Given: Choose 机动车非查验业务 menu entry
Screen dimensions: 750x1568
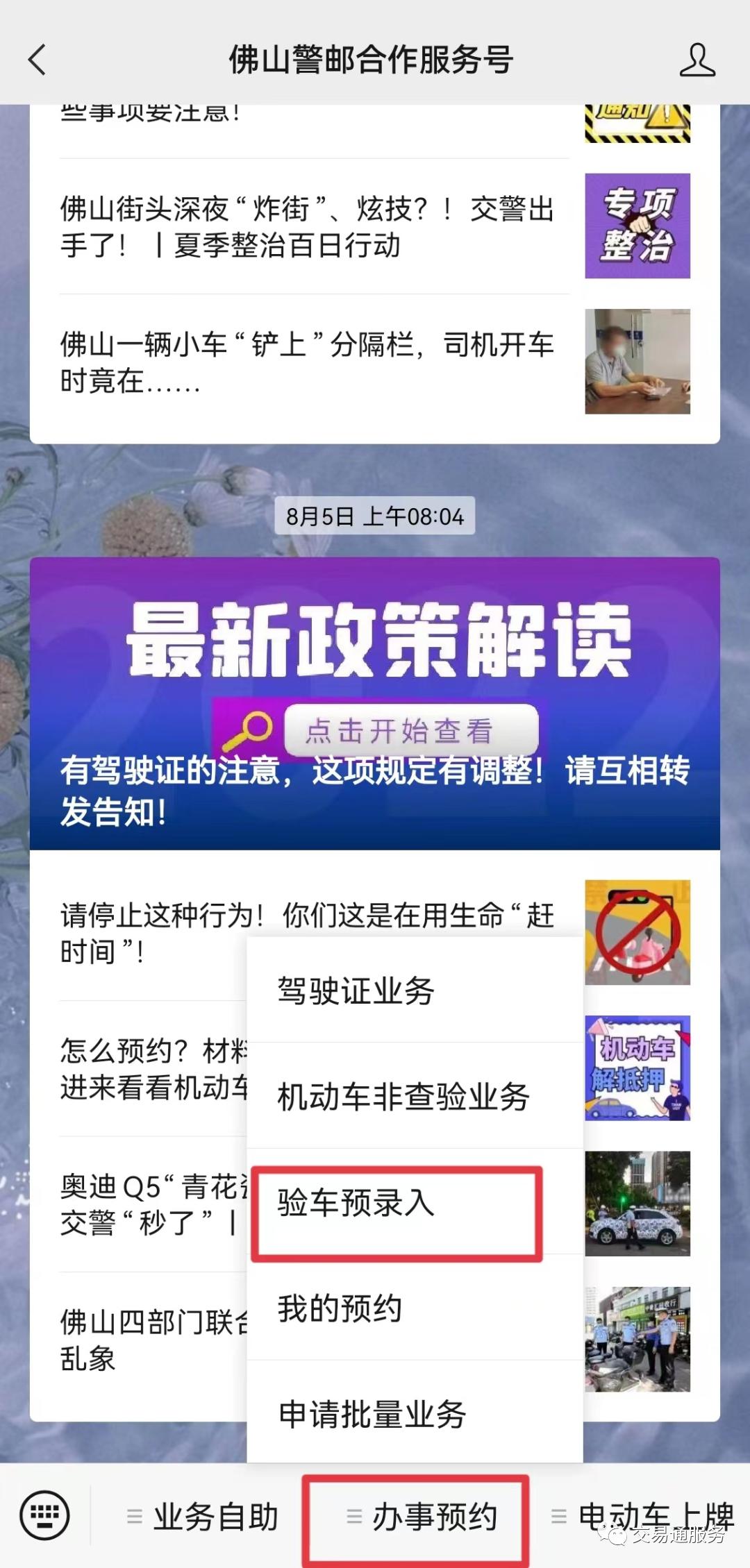Looking at the screenshot, I should (403, 1095).
